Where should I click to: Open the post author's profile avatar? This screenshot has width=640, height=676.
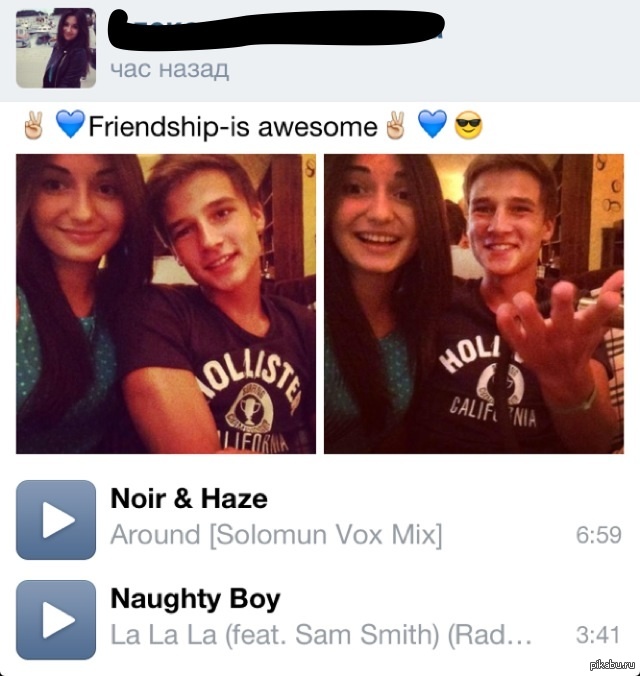56,48
